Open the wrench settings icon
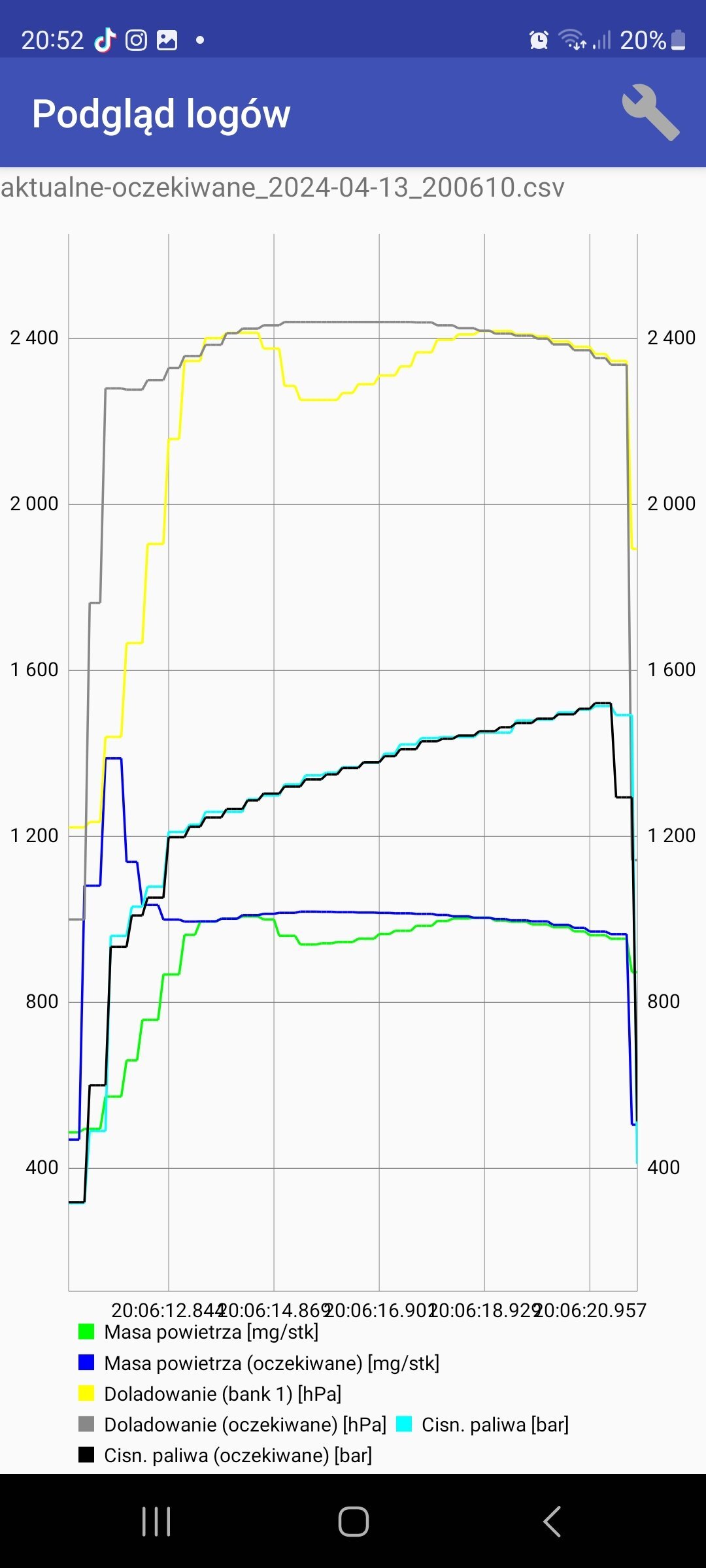The image size is (706, 1568). pos(650,112)
